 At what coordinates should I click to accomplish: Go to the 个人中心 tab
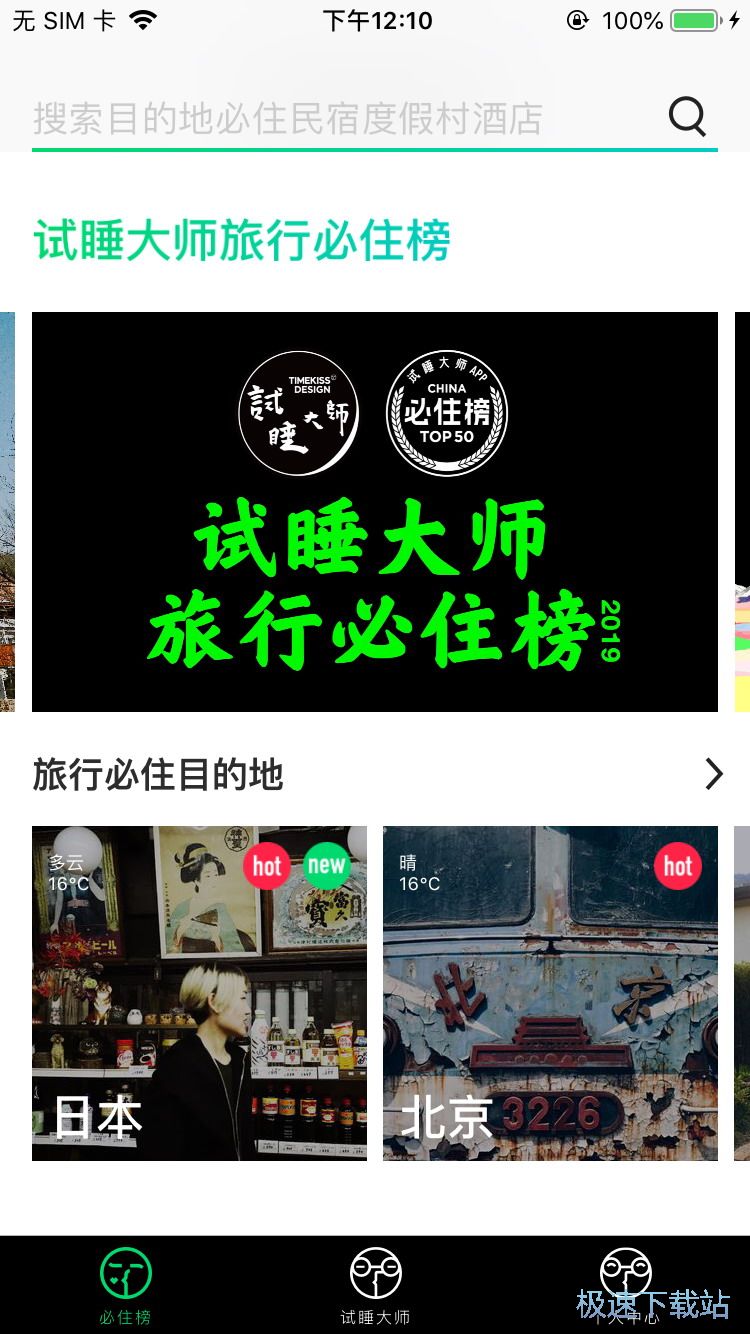pyautogui.click(x=625, y=1285)
